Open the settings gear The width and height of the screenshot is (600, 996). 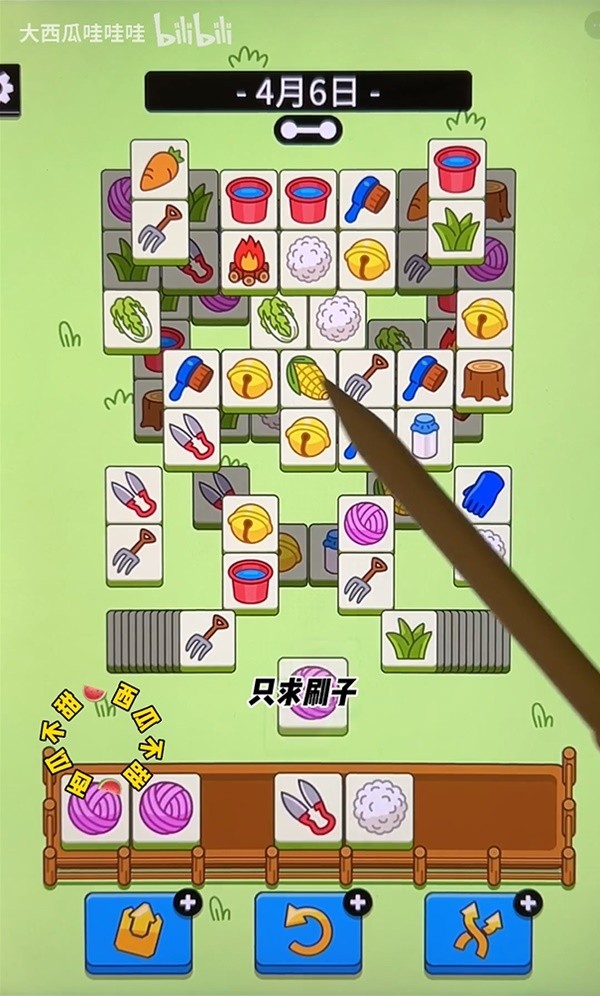(x=7, y=90)
